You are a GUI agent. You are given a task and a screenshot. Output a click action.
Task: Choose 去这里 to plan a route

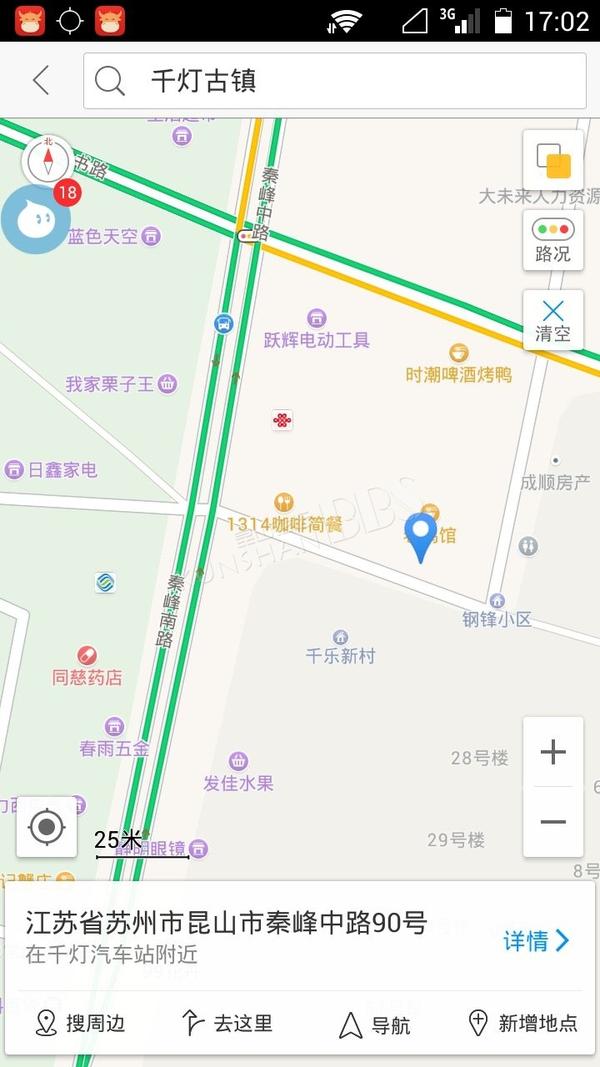[227, 1023]
